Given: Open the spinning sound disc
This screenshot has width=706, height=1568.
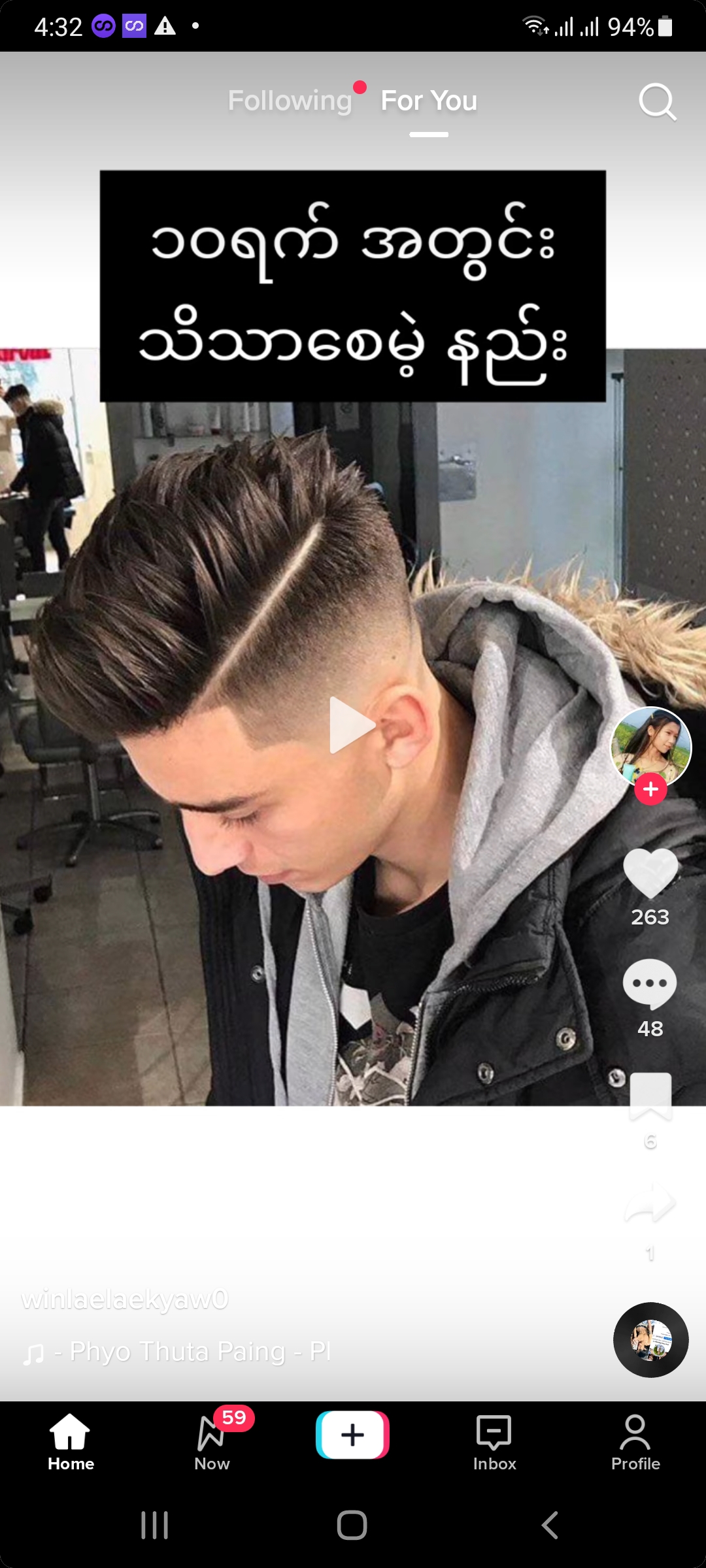Looking at the screenshot, I should coord(651,1340).
